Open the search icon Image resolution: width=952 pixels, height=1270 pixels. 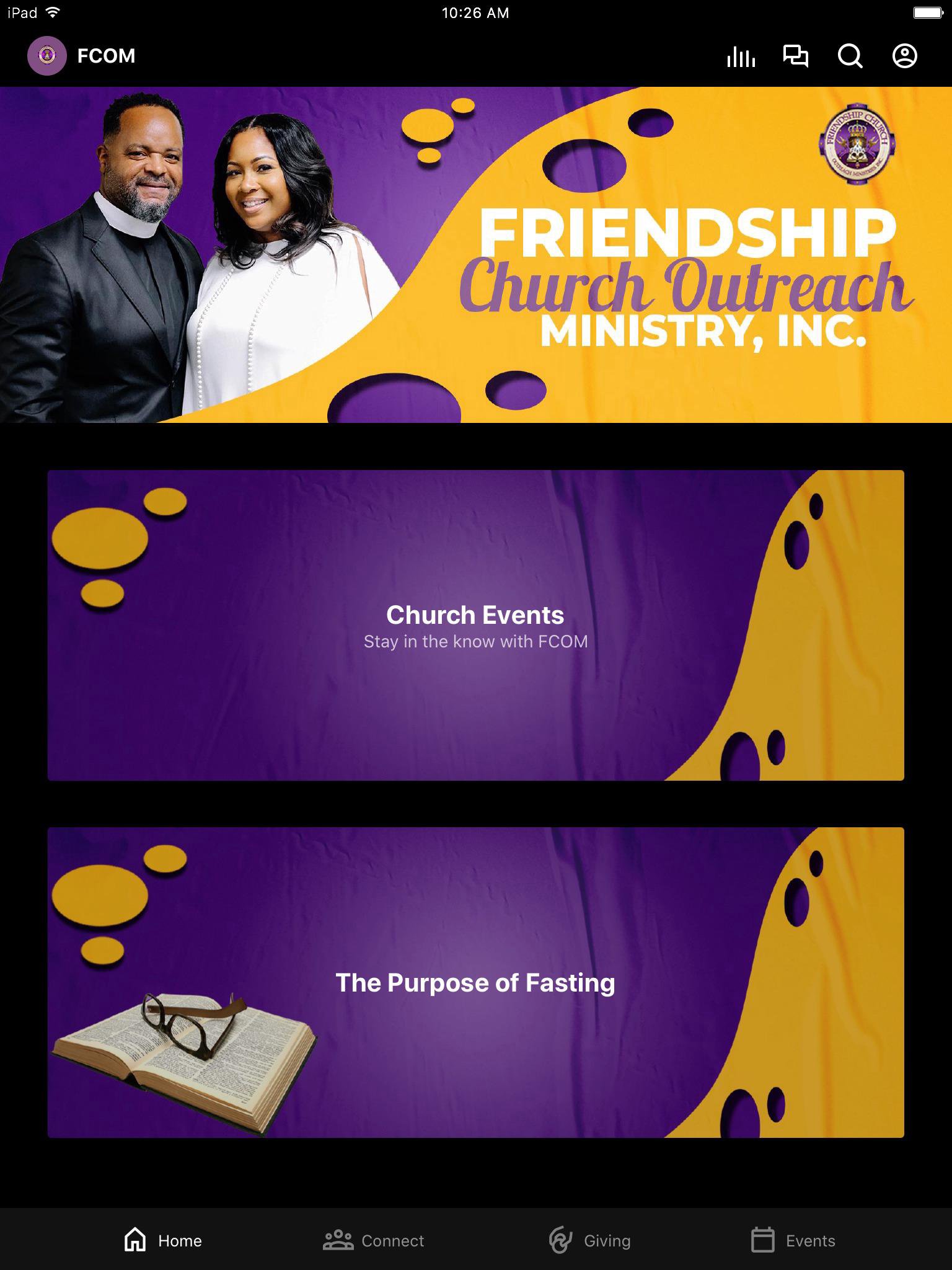(x=850, y=56)
